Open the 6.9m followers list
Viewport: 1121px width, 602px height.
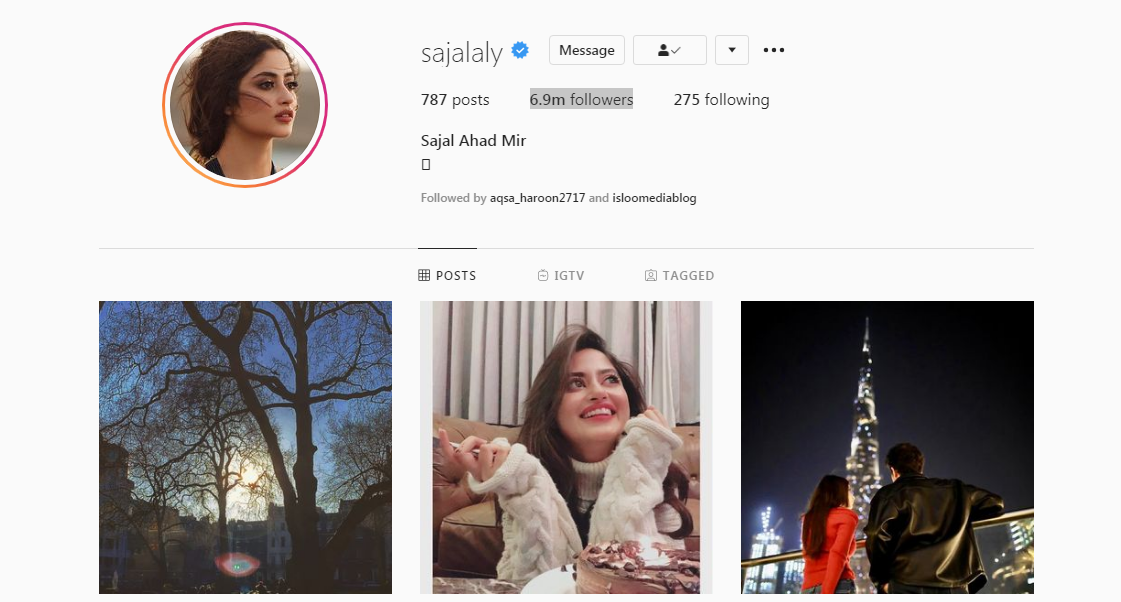click(581, 100)
